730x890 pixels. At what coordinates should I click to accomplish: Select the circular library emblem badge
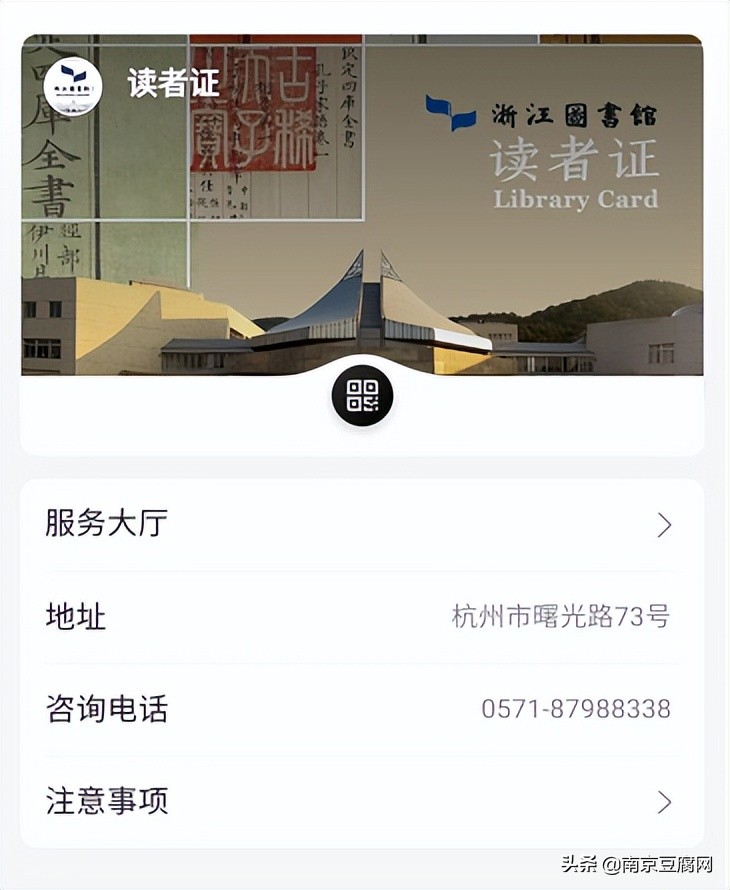pos(72,87)
